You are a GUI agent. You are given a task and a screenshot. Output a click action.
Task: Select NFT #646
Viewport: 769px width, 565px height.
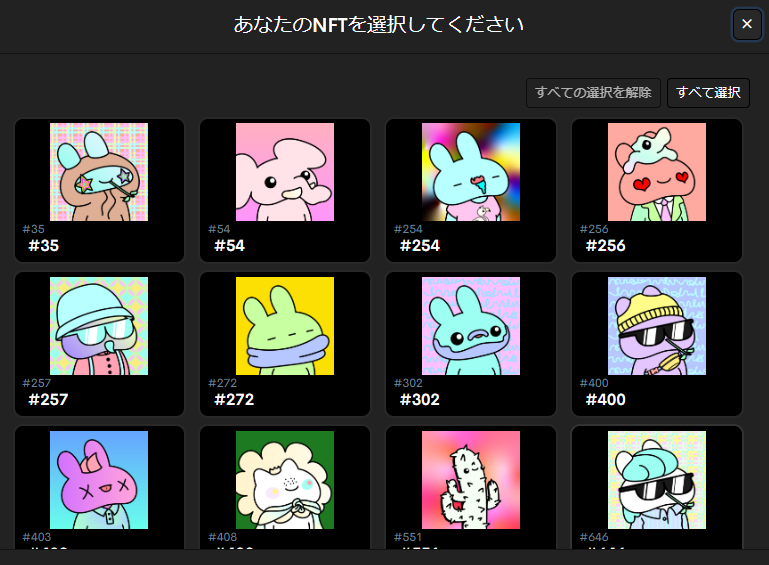pyautogui.click(x=657, y=480)
